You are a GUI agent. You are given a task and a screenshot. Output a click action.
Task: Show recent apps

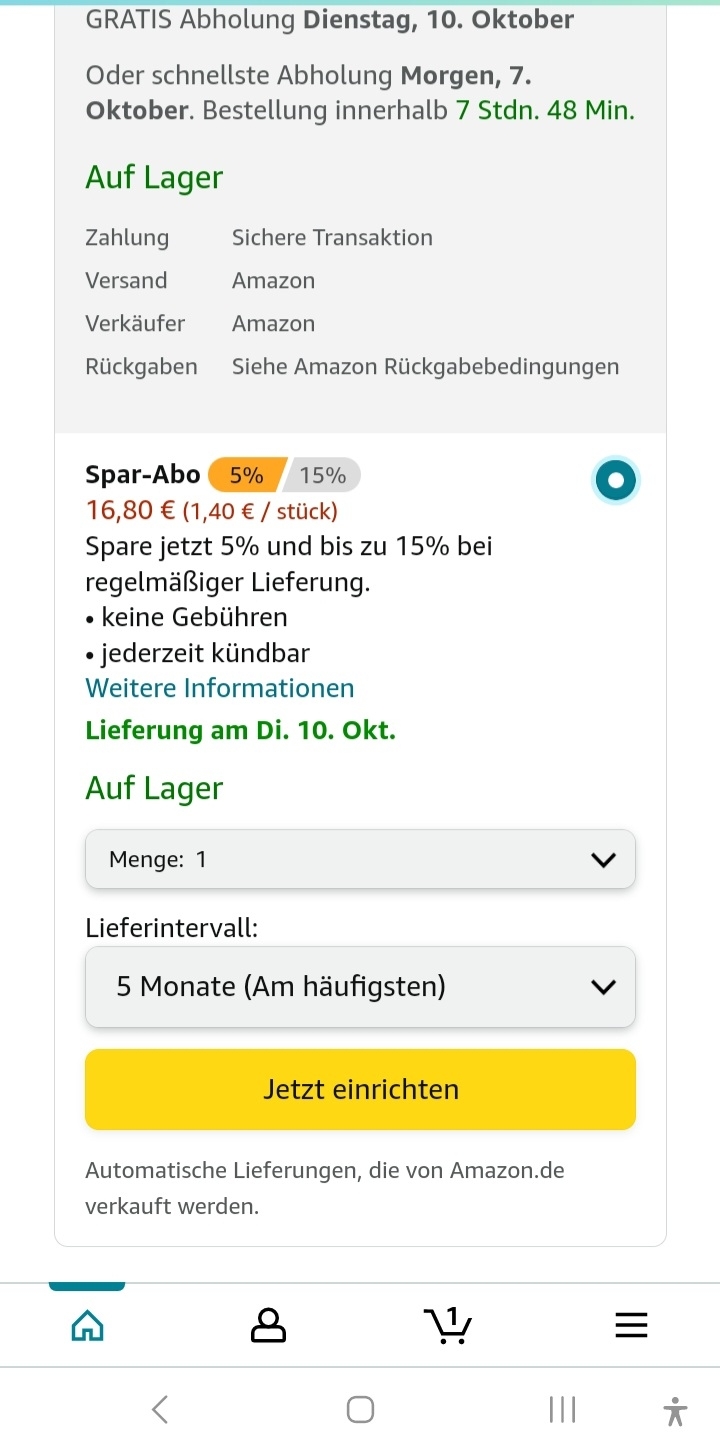(562, 1410)
